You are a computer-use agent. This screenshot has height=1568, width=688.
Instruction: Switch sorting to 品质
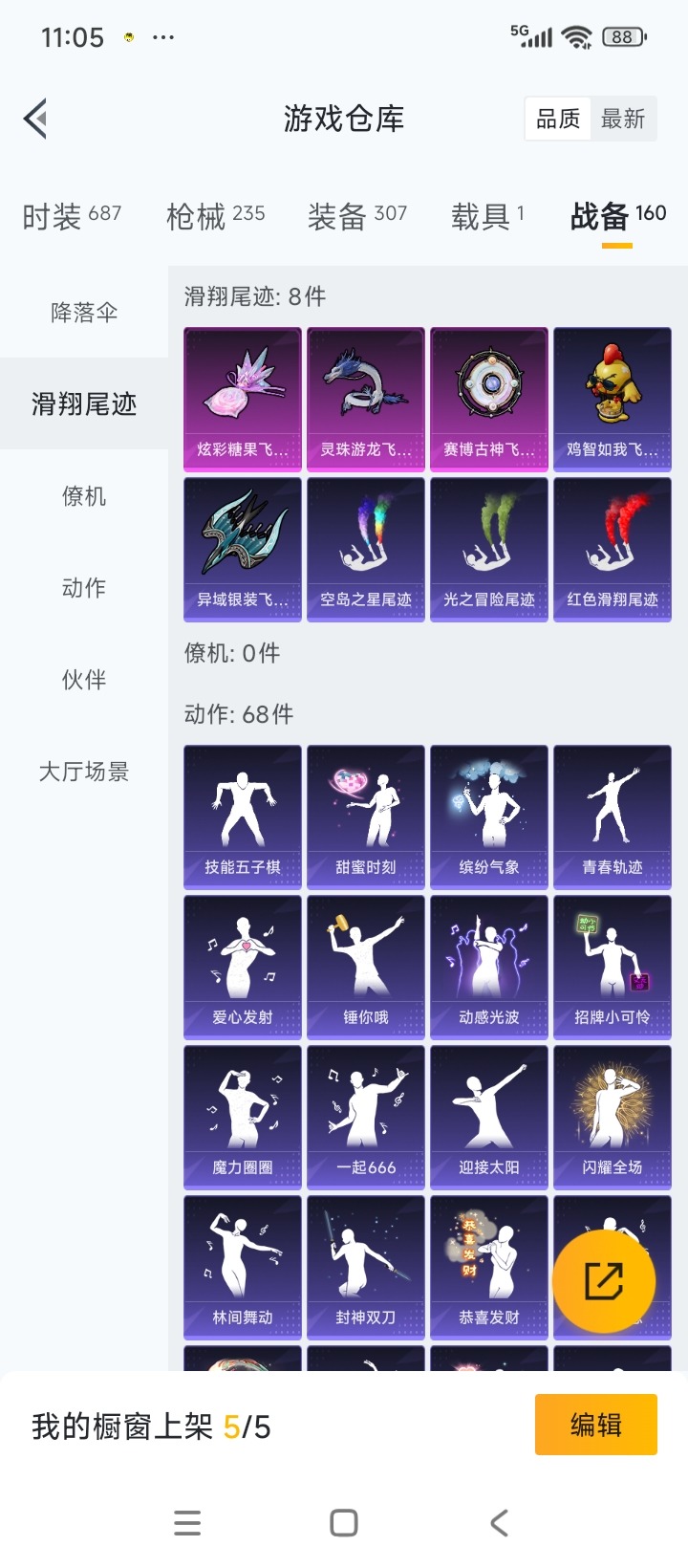[558, 118]
